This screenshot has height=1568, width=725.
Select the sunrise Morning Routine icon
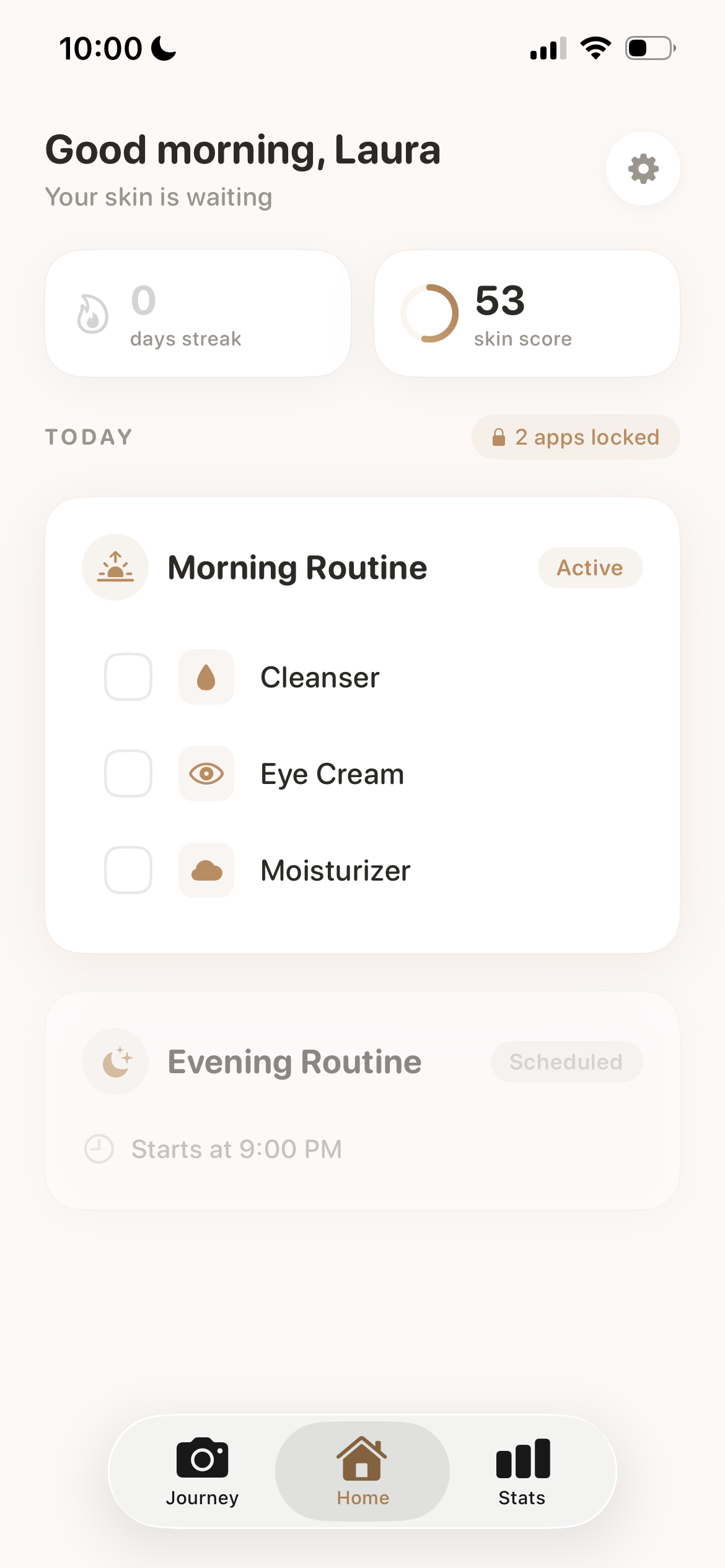tap(115, 567)
